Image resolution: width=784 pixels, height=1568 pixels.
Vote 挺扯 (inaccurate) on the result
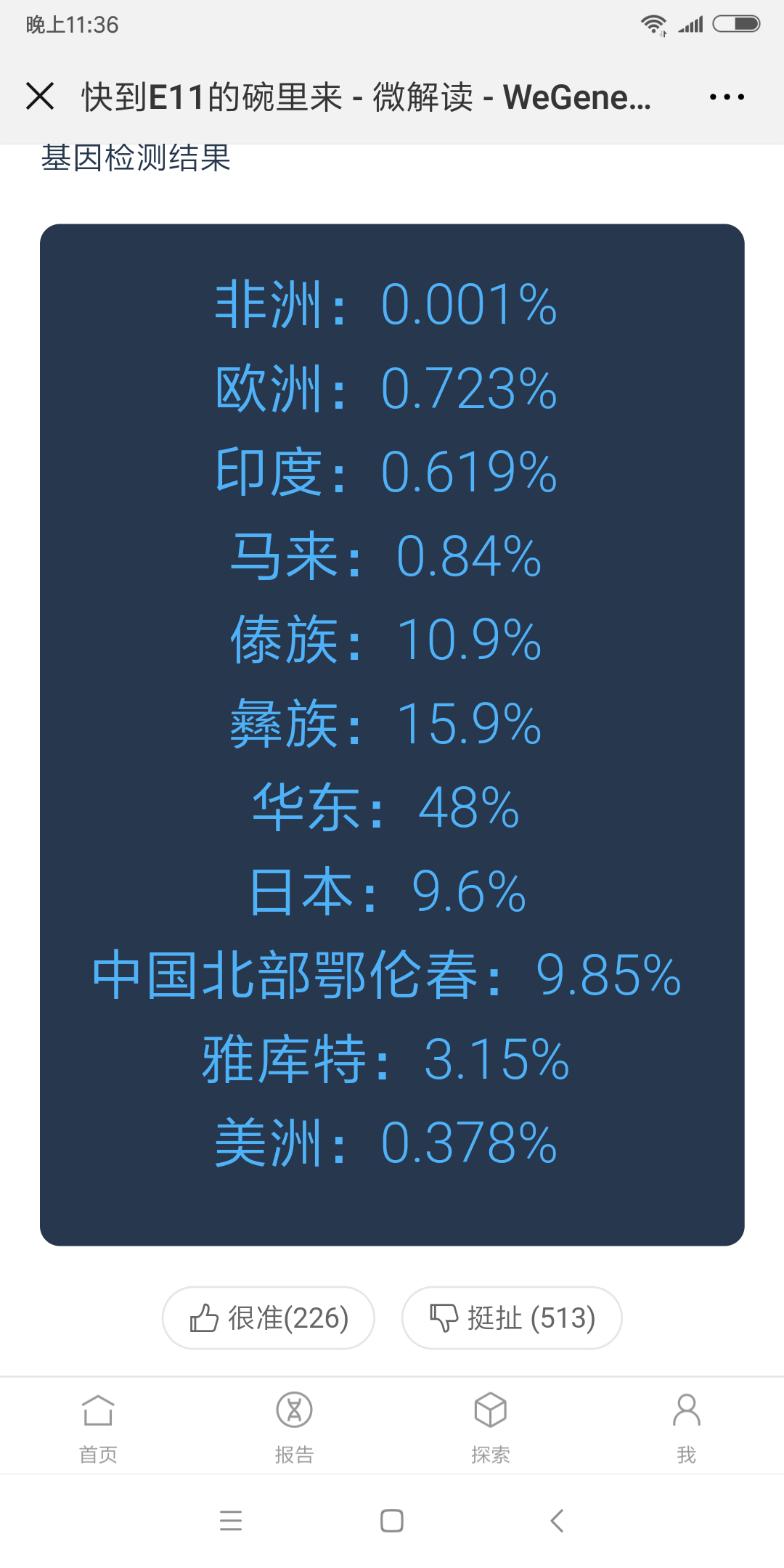[512, 1318]
